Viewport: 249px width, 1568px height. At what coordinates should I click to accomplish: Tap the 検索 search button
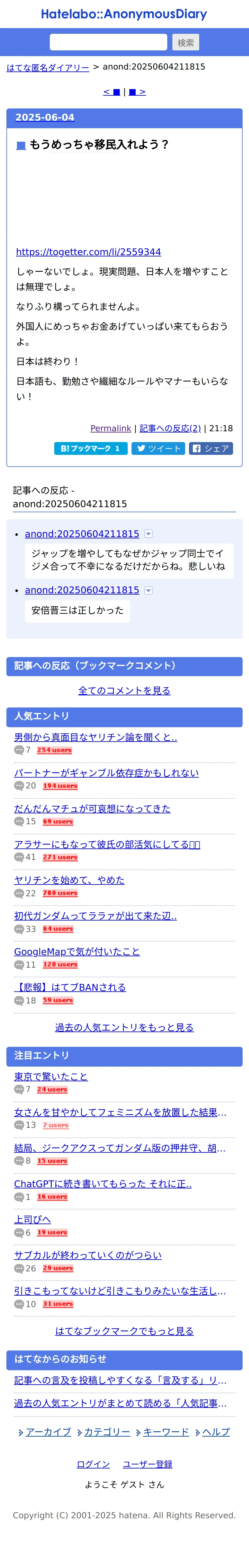[x=186, y=42]
